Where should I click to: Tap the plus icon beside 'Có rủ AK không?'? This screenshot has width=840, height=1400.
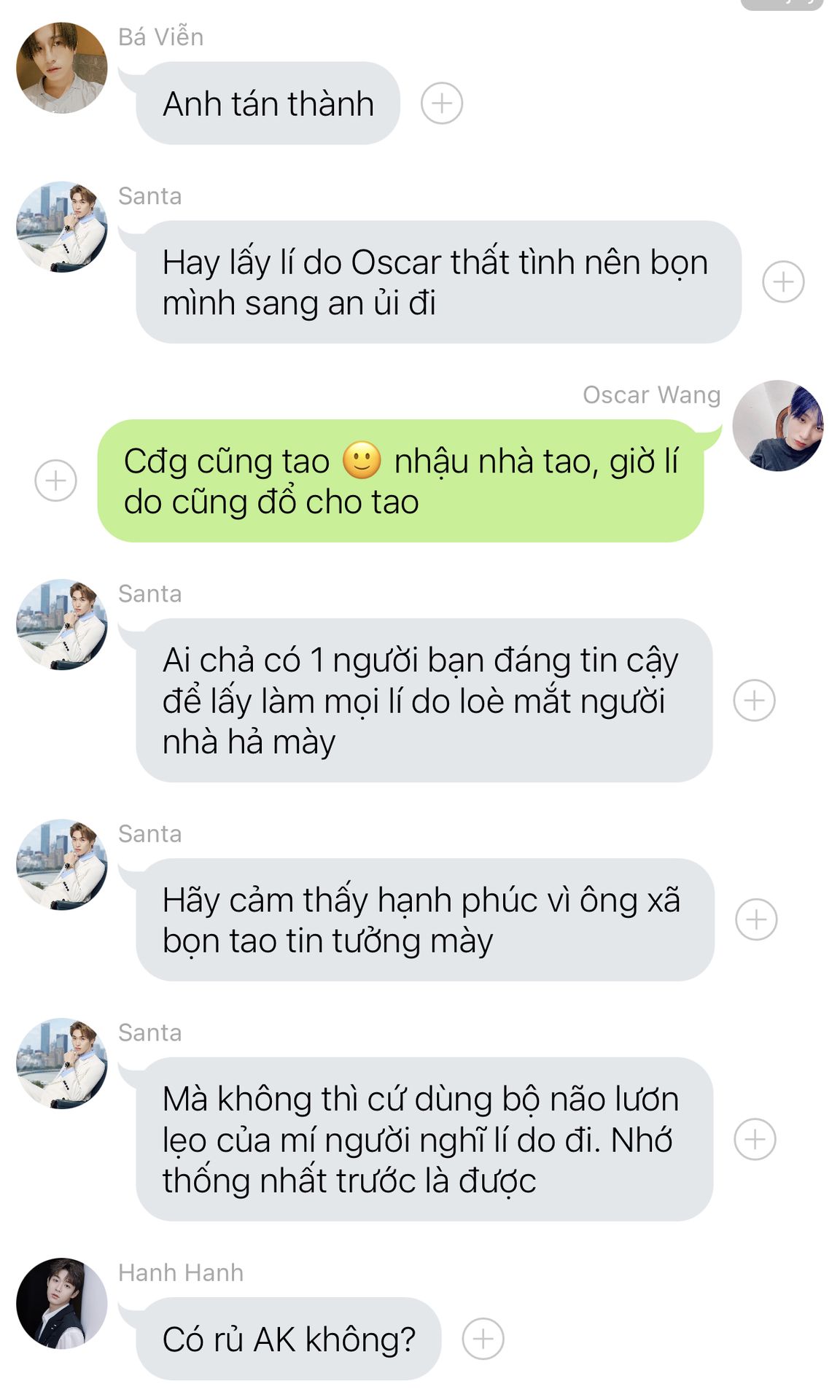pos(483,1339)
